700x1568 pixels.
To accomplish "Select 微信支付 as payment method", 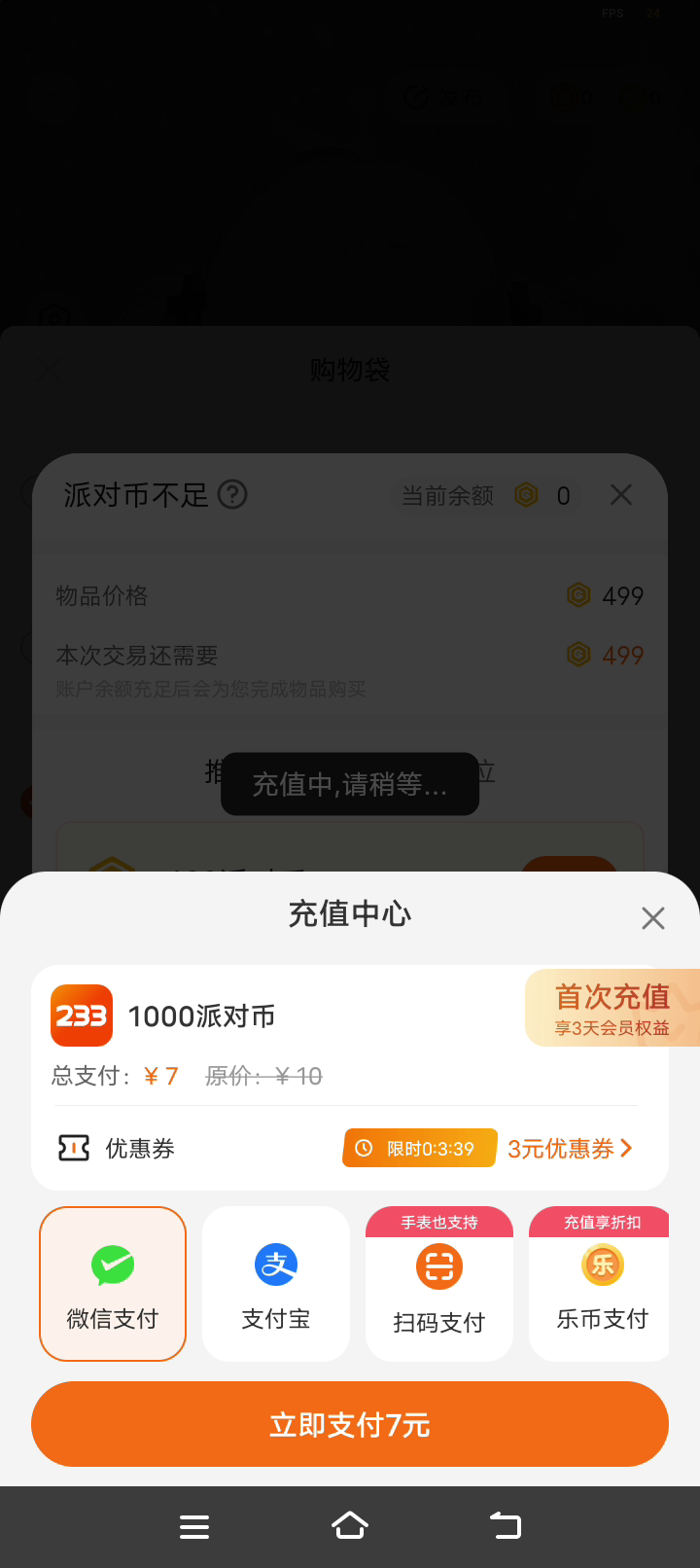I will click(113, 1284).
